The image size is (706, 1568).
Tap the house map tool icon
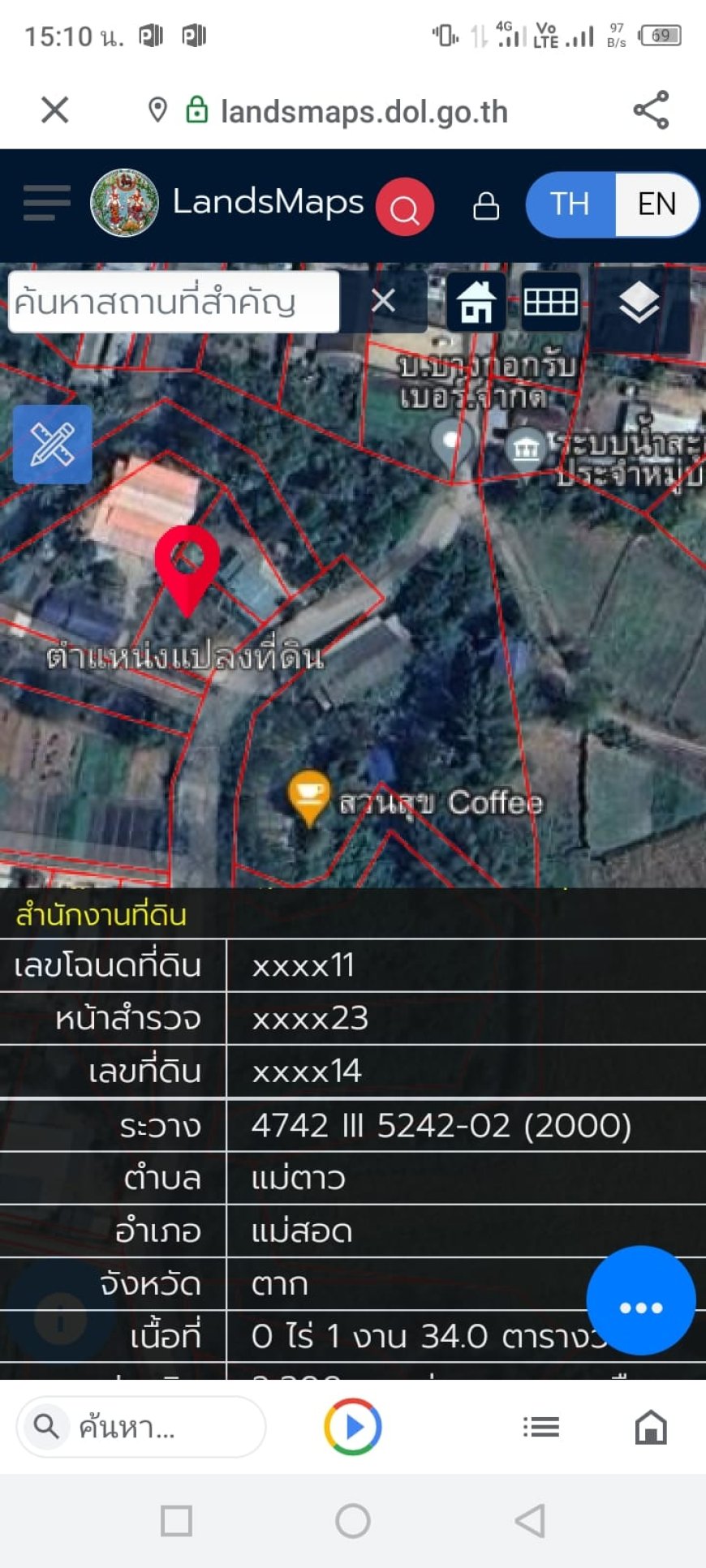click(476, 302)
